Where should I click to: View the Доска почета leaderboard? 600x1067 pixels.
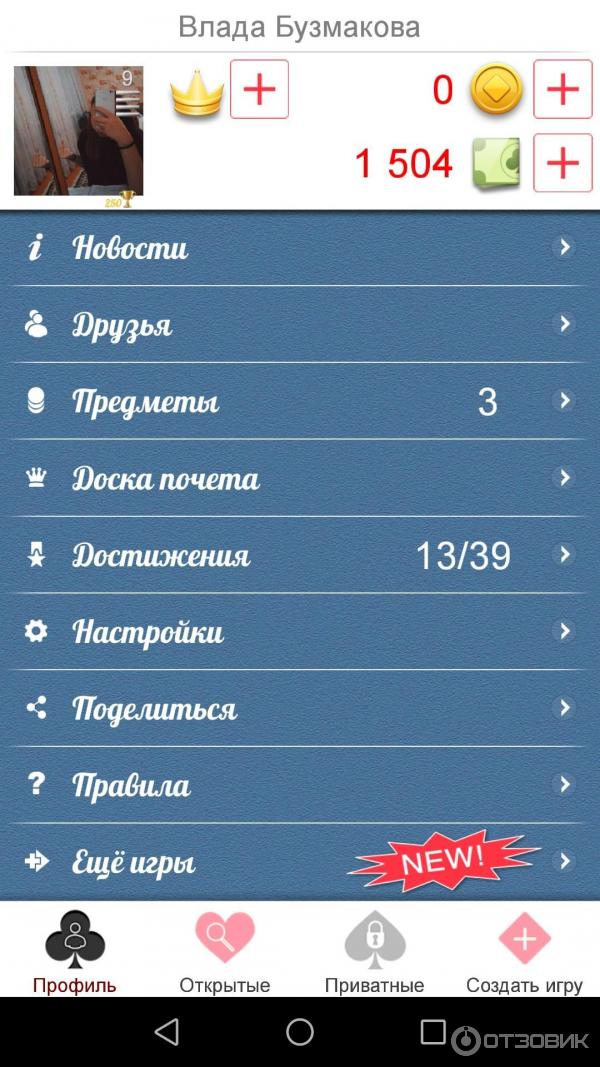(x=300, y=479)
